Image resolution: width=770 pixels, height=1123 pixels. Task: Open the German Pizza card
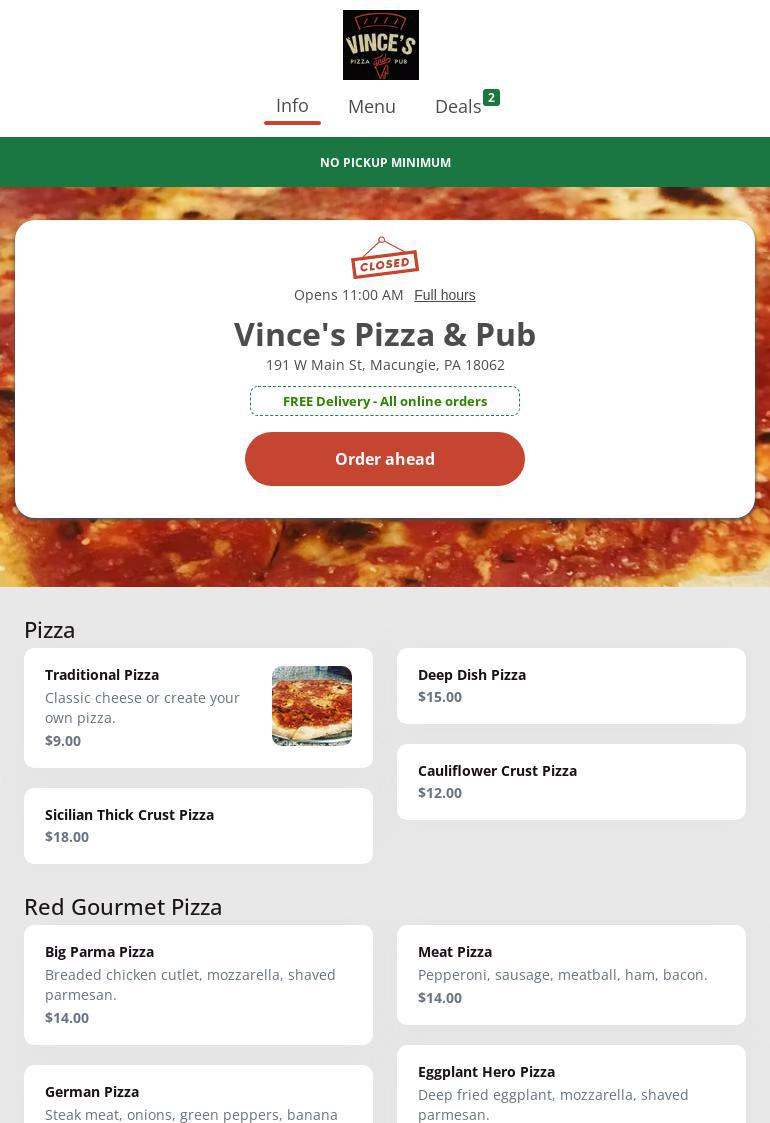tap(198, 1098)
